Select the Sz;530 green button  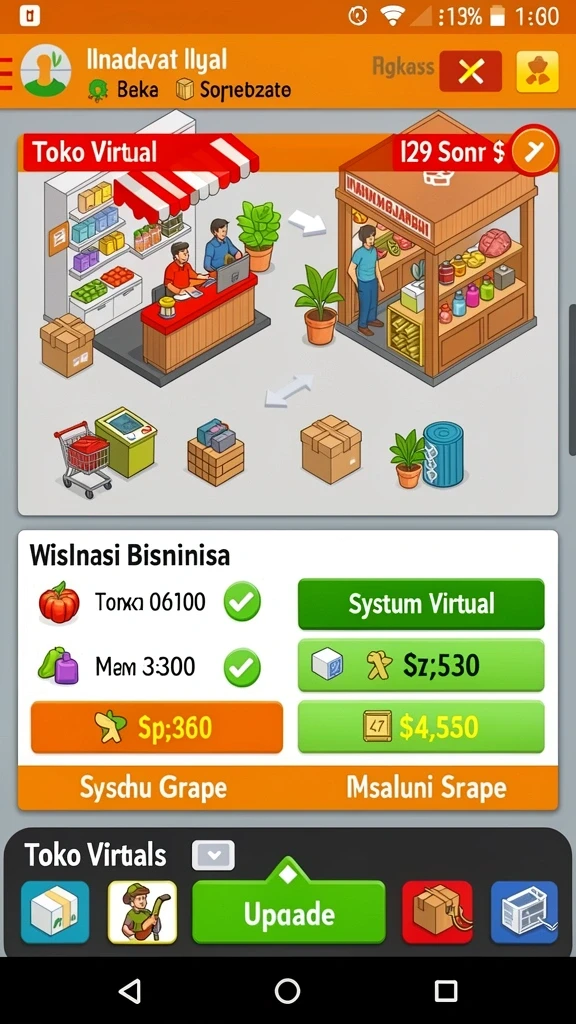421,665
